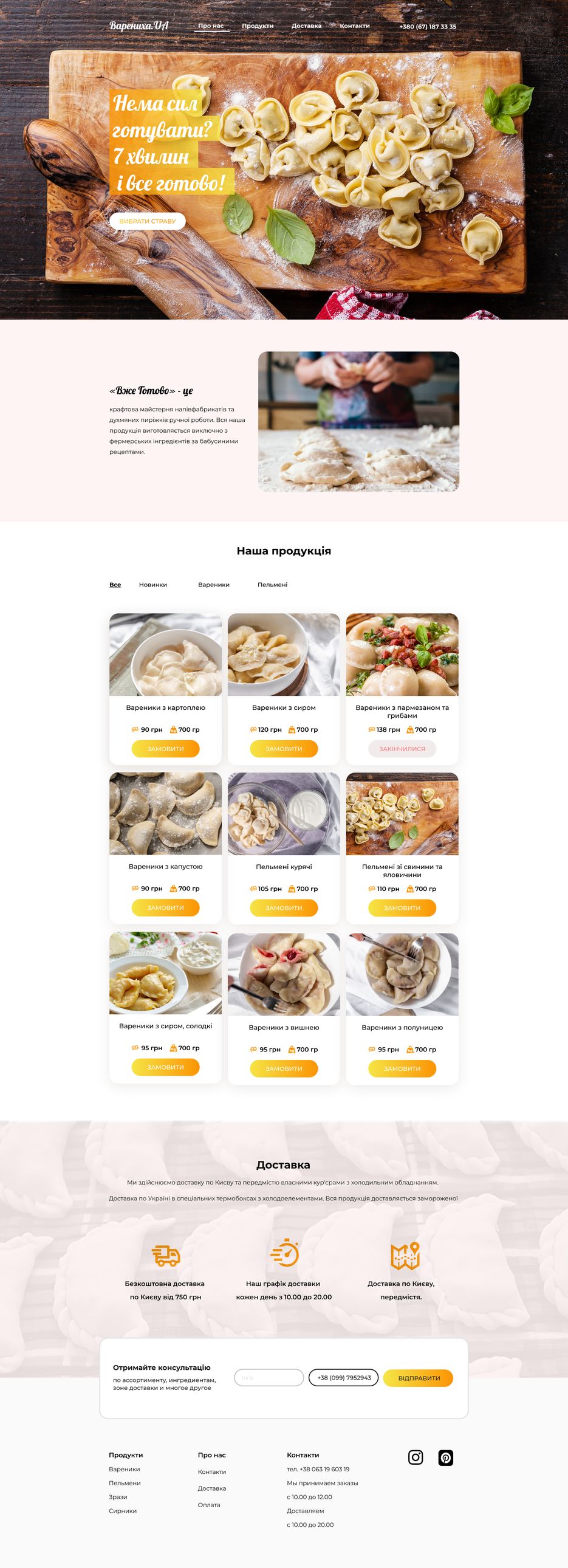The image size is (568, 1568).
Task: Order Вареники з картоплею
Action: pos(165,748)
